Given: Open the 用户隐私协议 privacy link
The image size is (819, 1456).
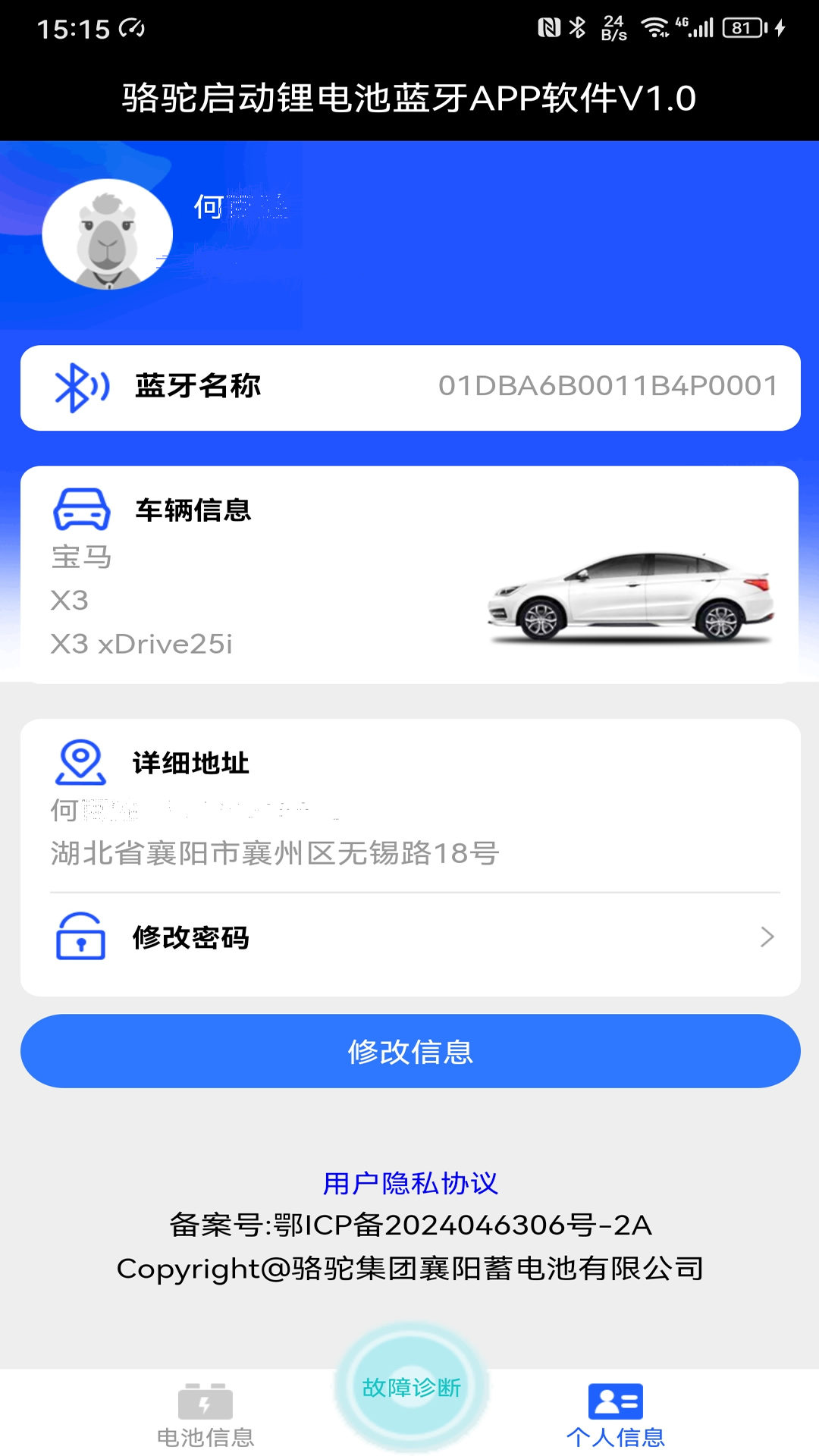Looking at the screenshot, I should (x=409, y=1182).
